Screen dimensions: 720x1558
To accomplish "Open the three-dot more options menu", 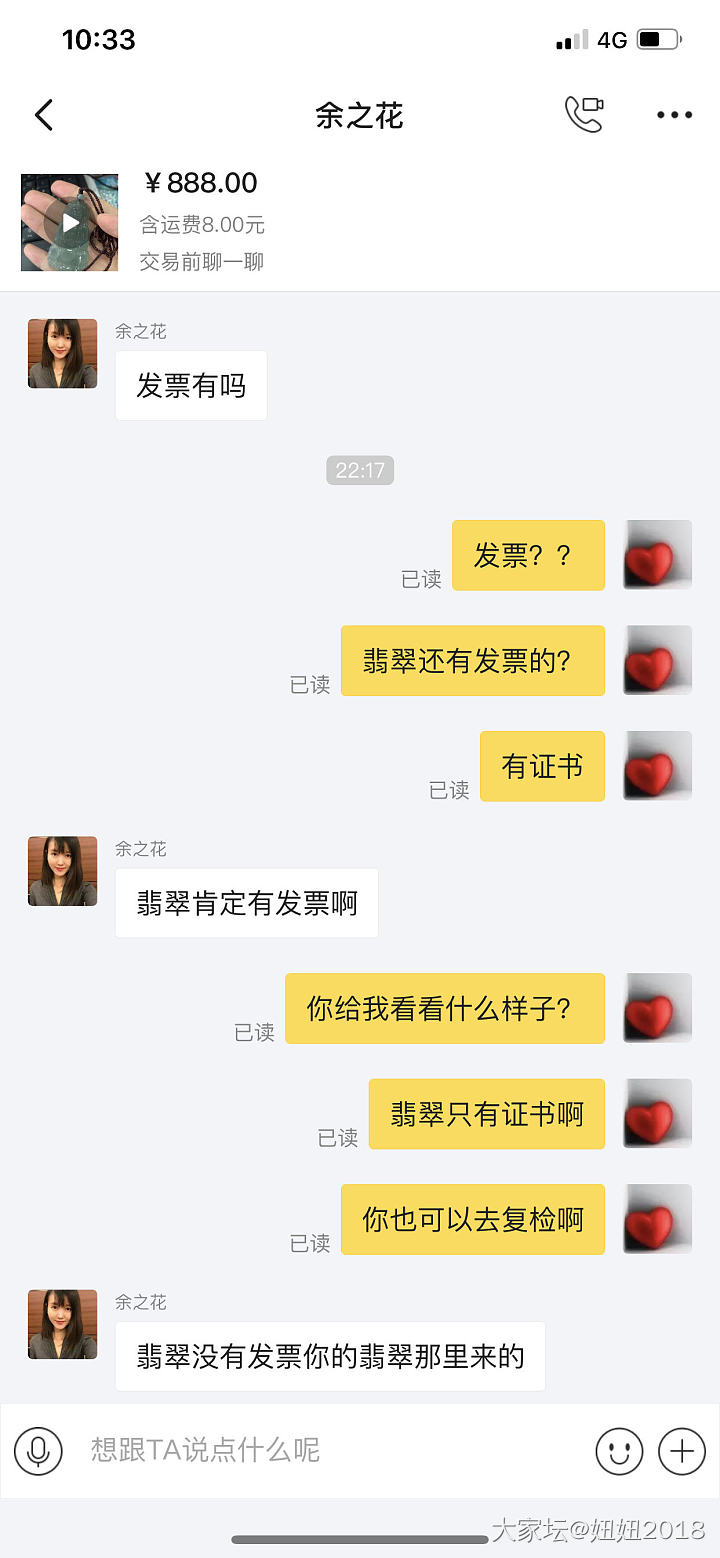I will point(674,116).
